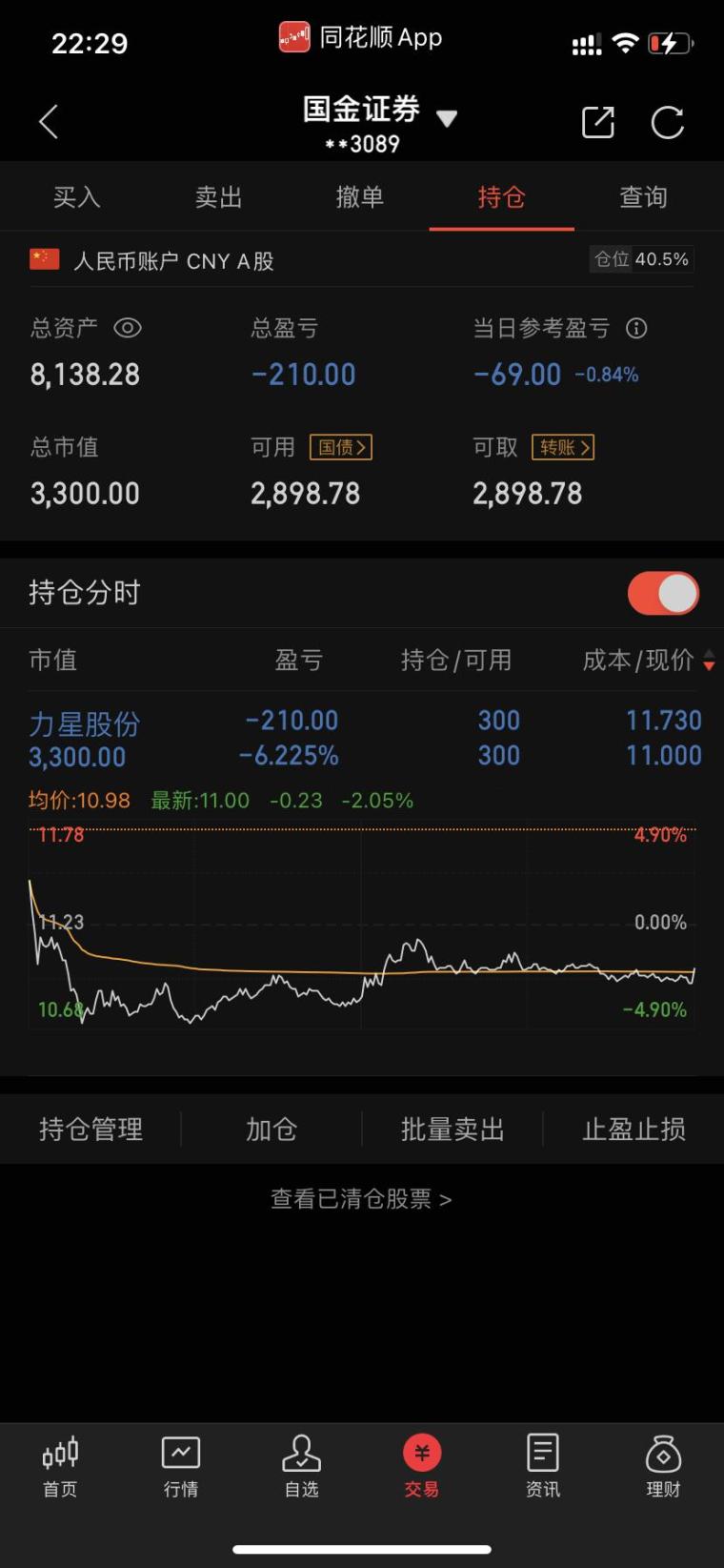
Task: Tap the 转账 button next to 可取
Action: click(563, 447)
